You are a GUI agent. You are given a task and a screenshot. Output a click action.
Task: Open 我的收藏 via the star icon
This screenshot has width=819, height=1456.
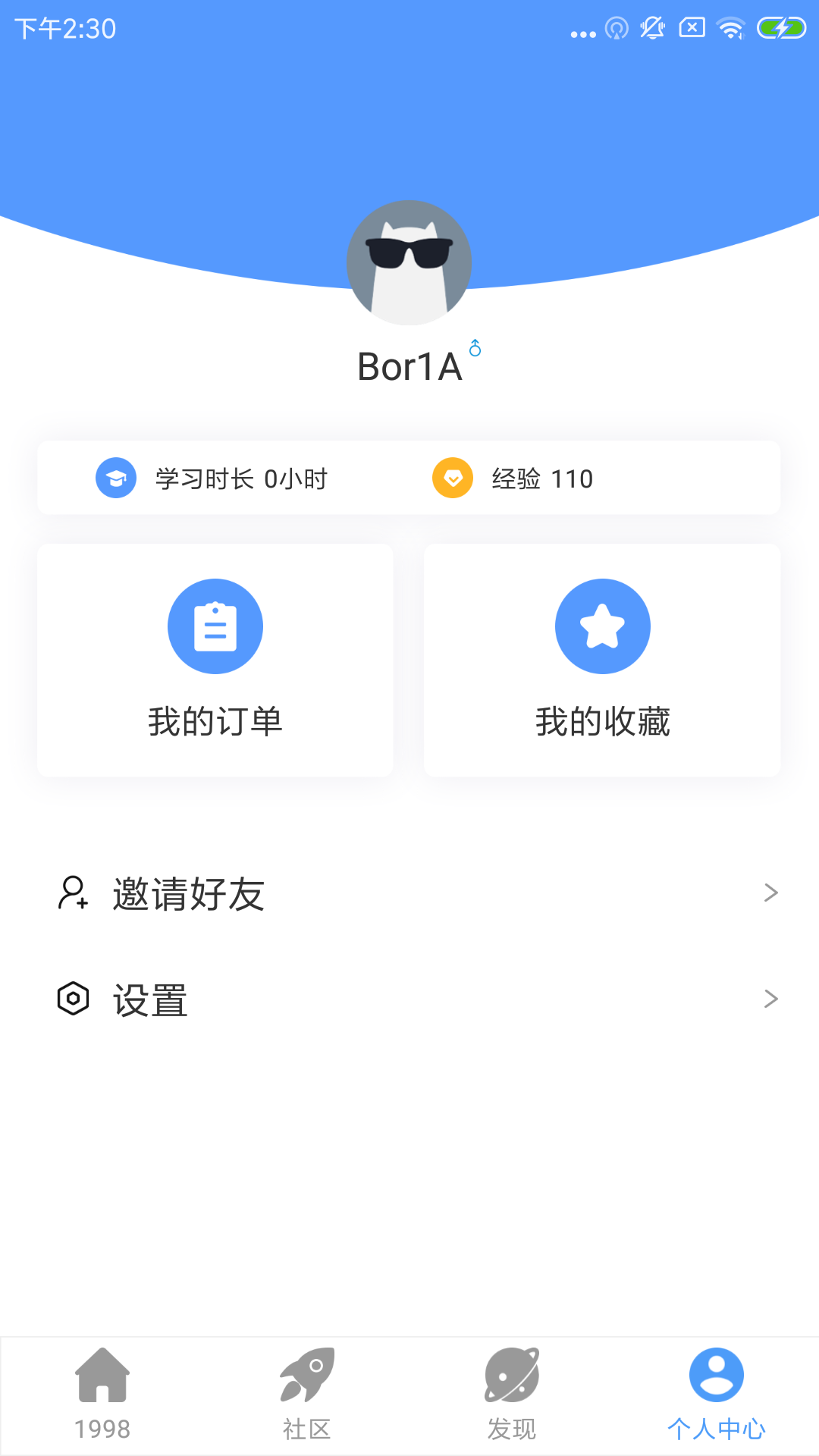pyautogui.click(x=602, y=626)
